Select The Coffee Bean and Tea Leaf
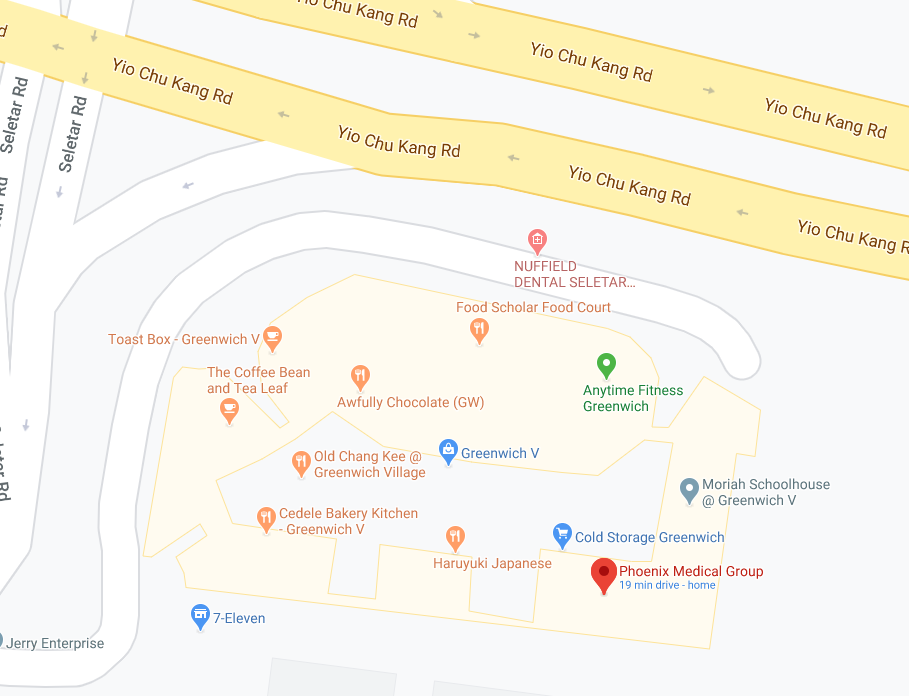The image size is (909, 696). coord(230,409)
